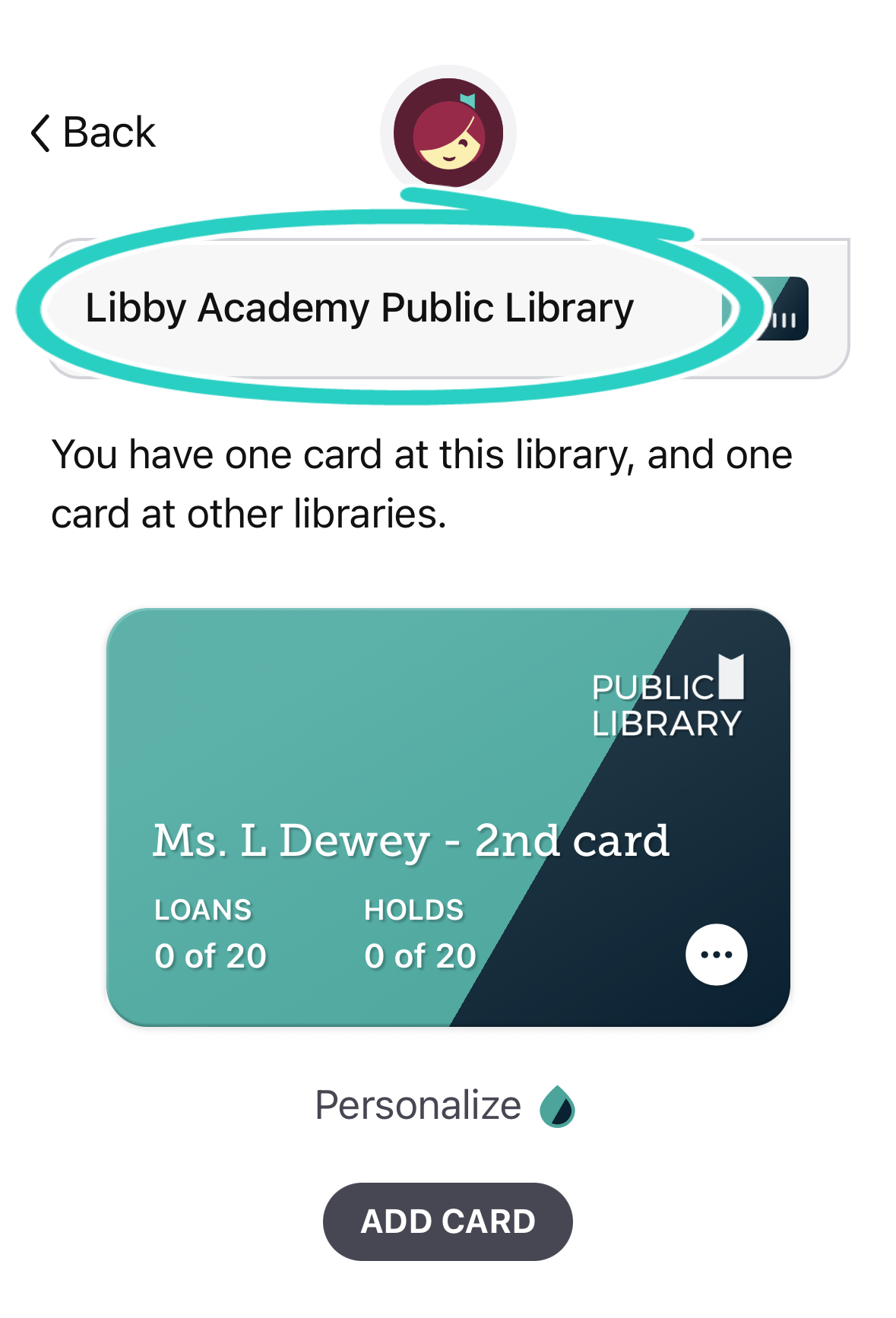Select the circled Libby Academy Public Library entry
This screenshot has width=896, height=1318.
360,307
